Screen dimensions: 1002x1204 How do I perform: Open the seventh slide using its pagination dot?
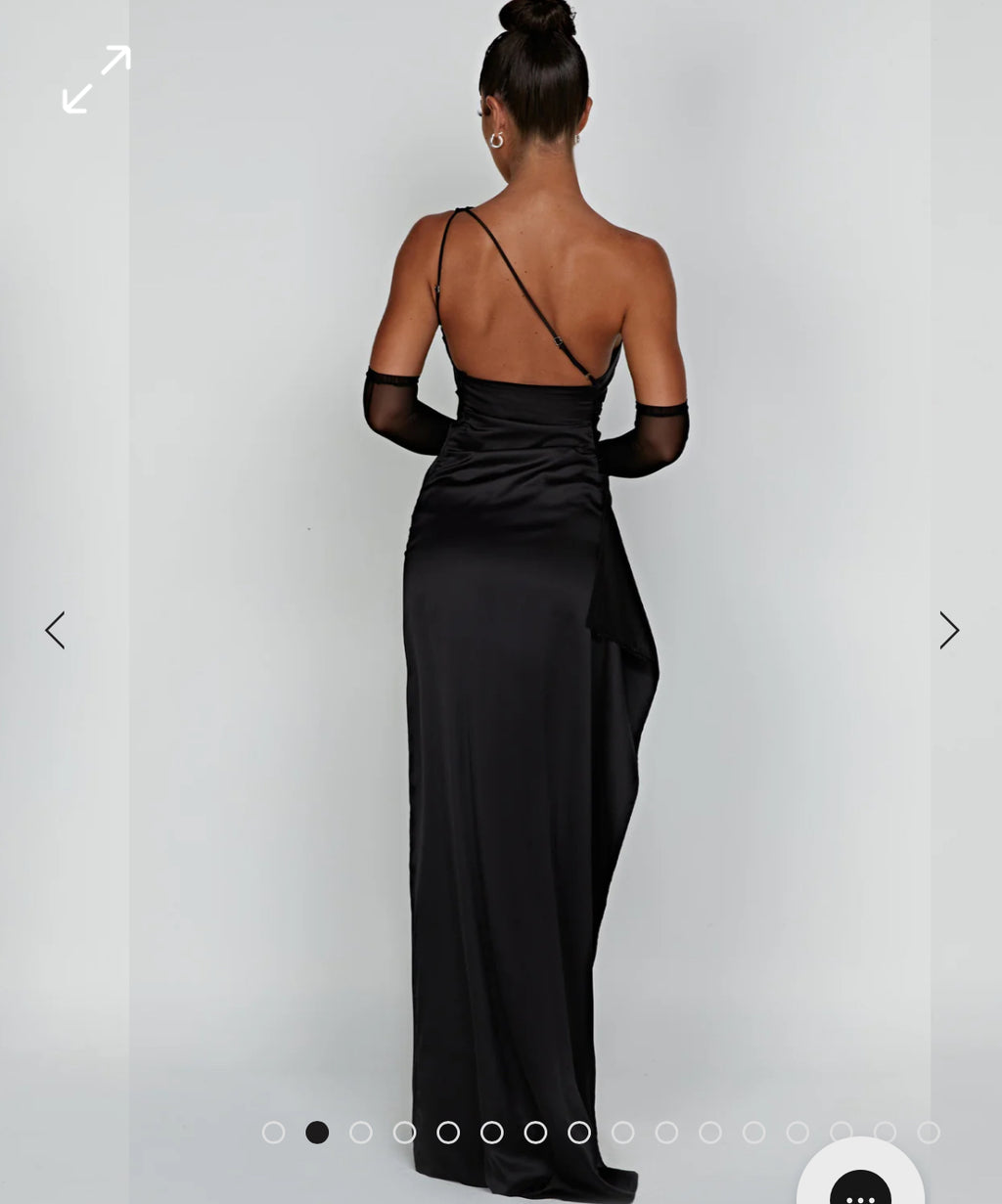pos(534,1135)
